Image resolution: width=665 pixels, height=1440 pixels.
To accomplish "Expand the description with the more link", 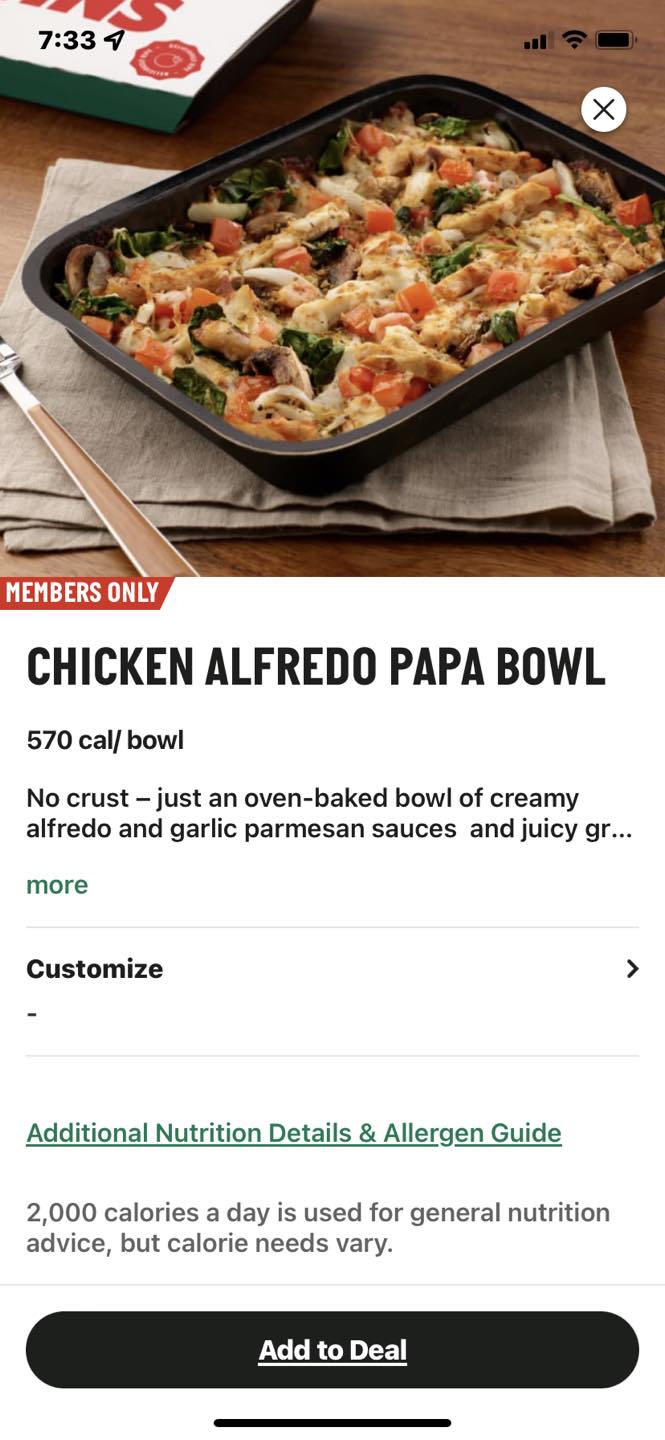I will pyautogui.click(x=57, y=885).
